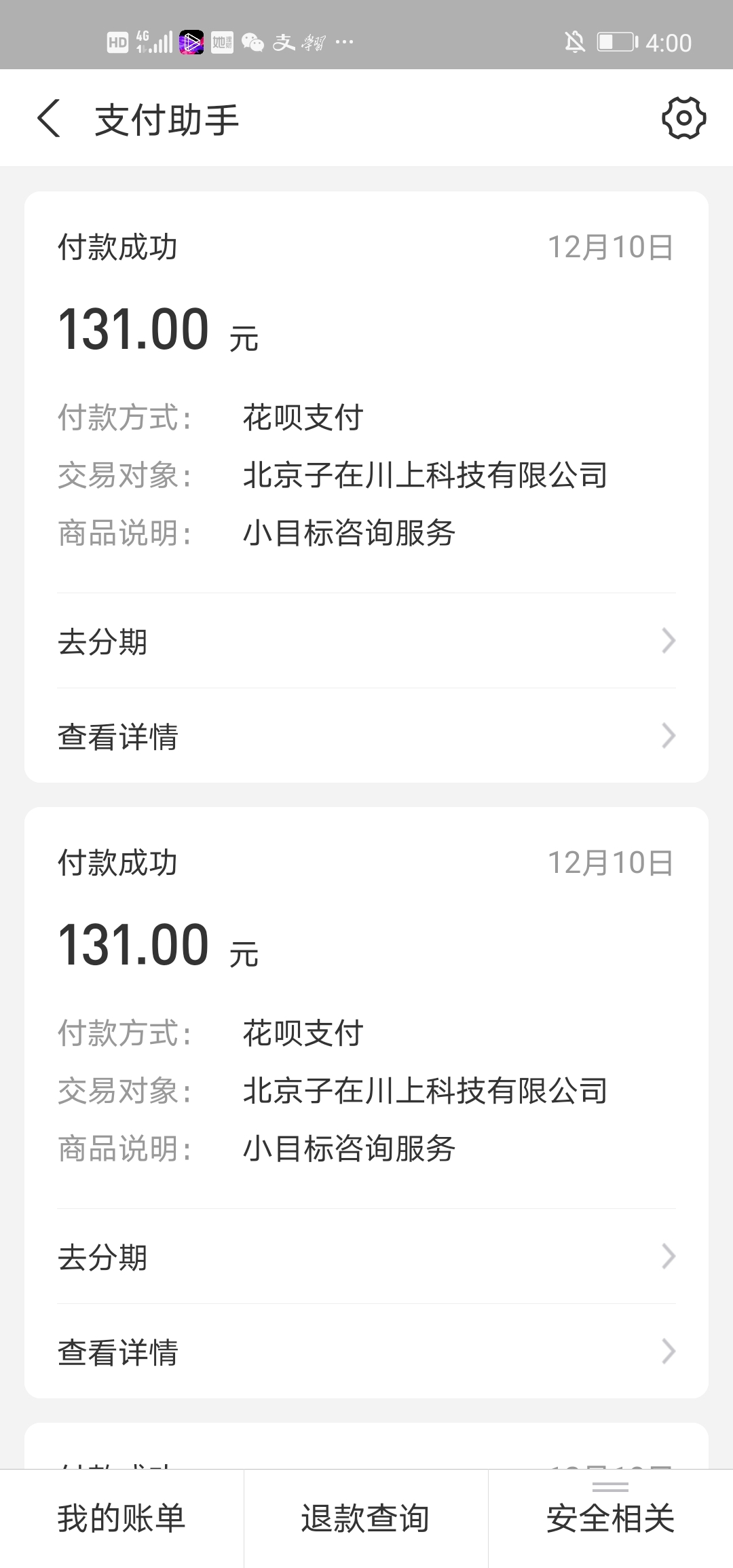Open 我的账单 at the bottom

(x=121, y=1518)
